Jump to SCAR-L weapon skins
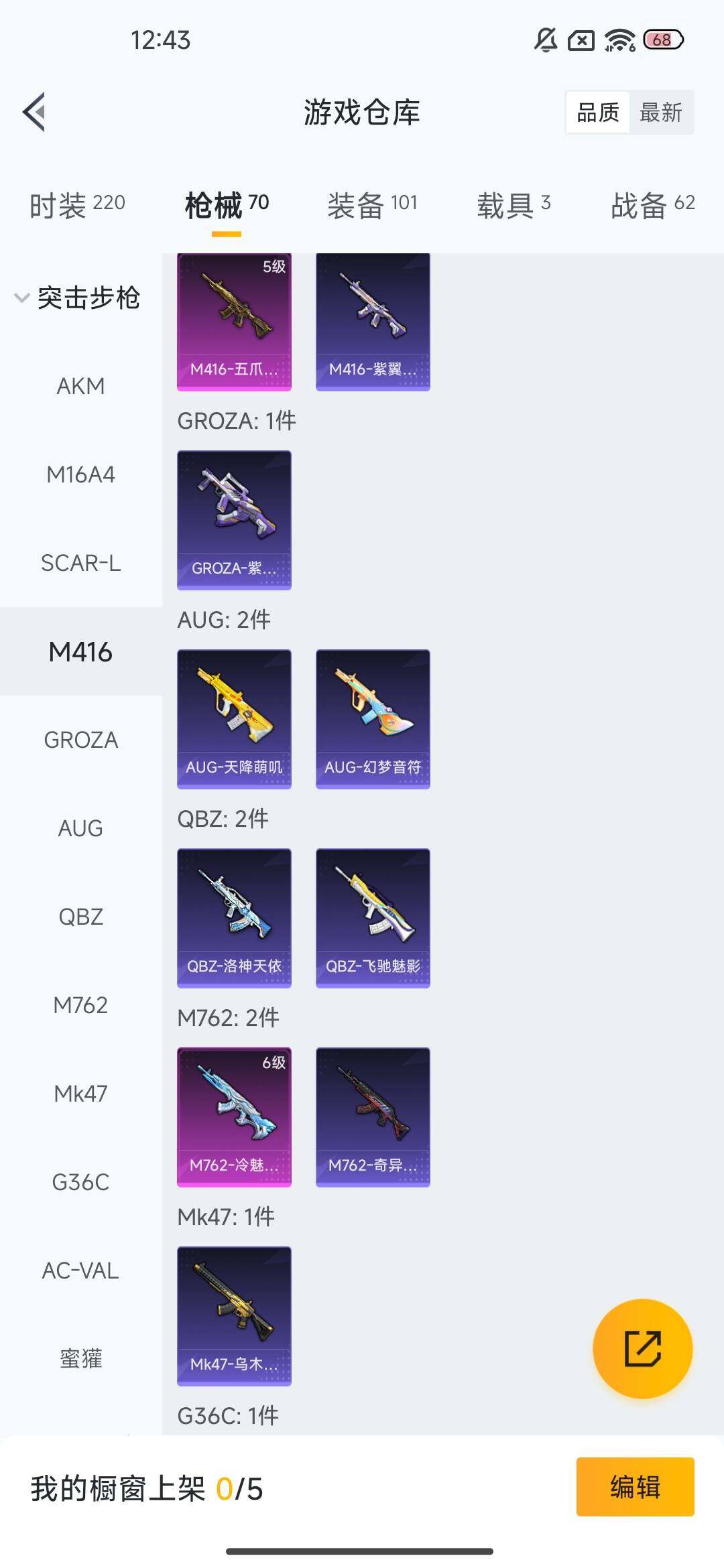The image size is (724, 1568). point(80,563)
